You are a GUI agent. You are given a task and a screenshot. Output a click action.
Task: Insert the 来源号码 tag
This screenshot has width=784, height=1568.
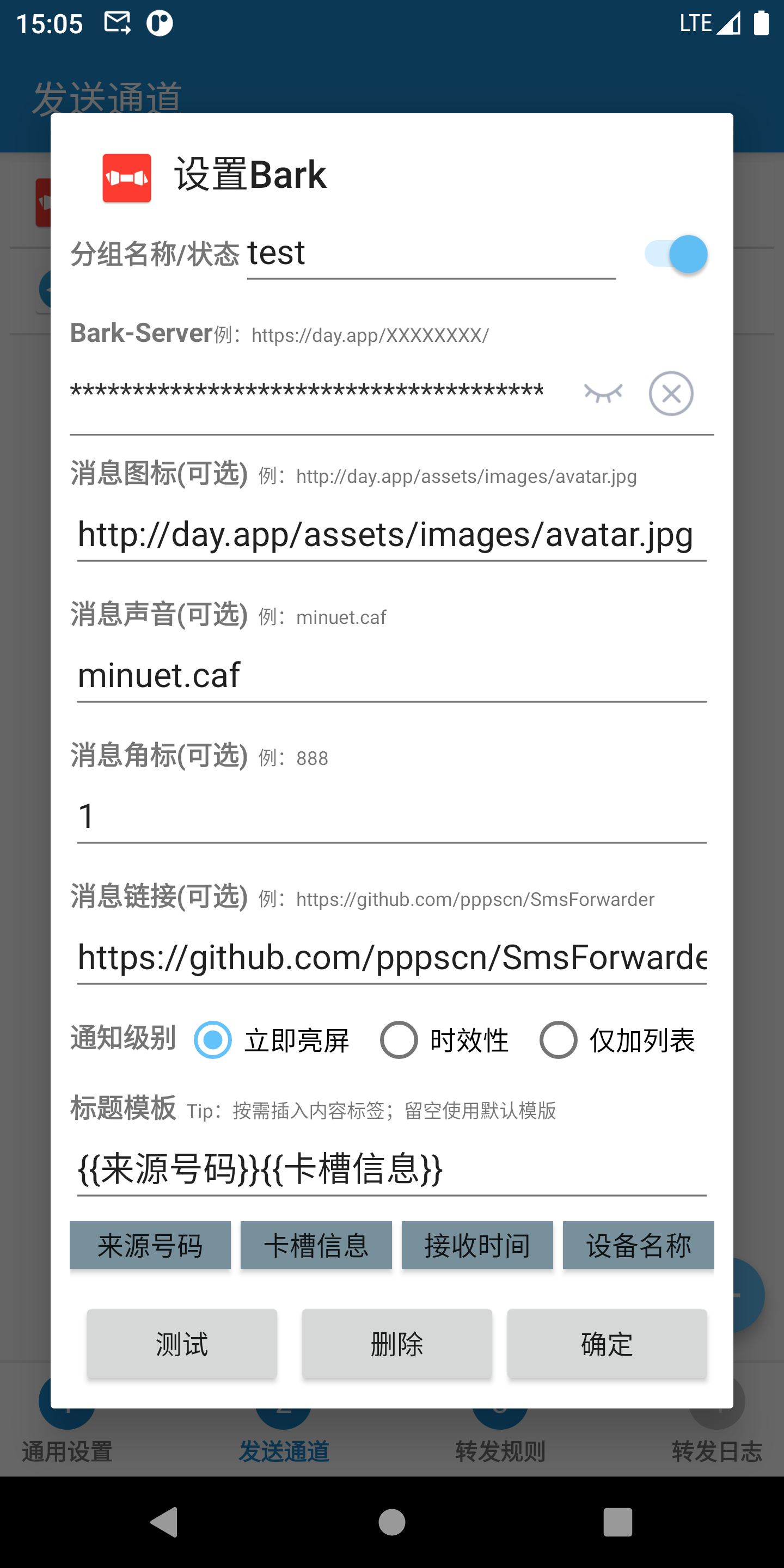(x=150, y=1245)
